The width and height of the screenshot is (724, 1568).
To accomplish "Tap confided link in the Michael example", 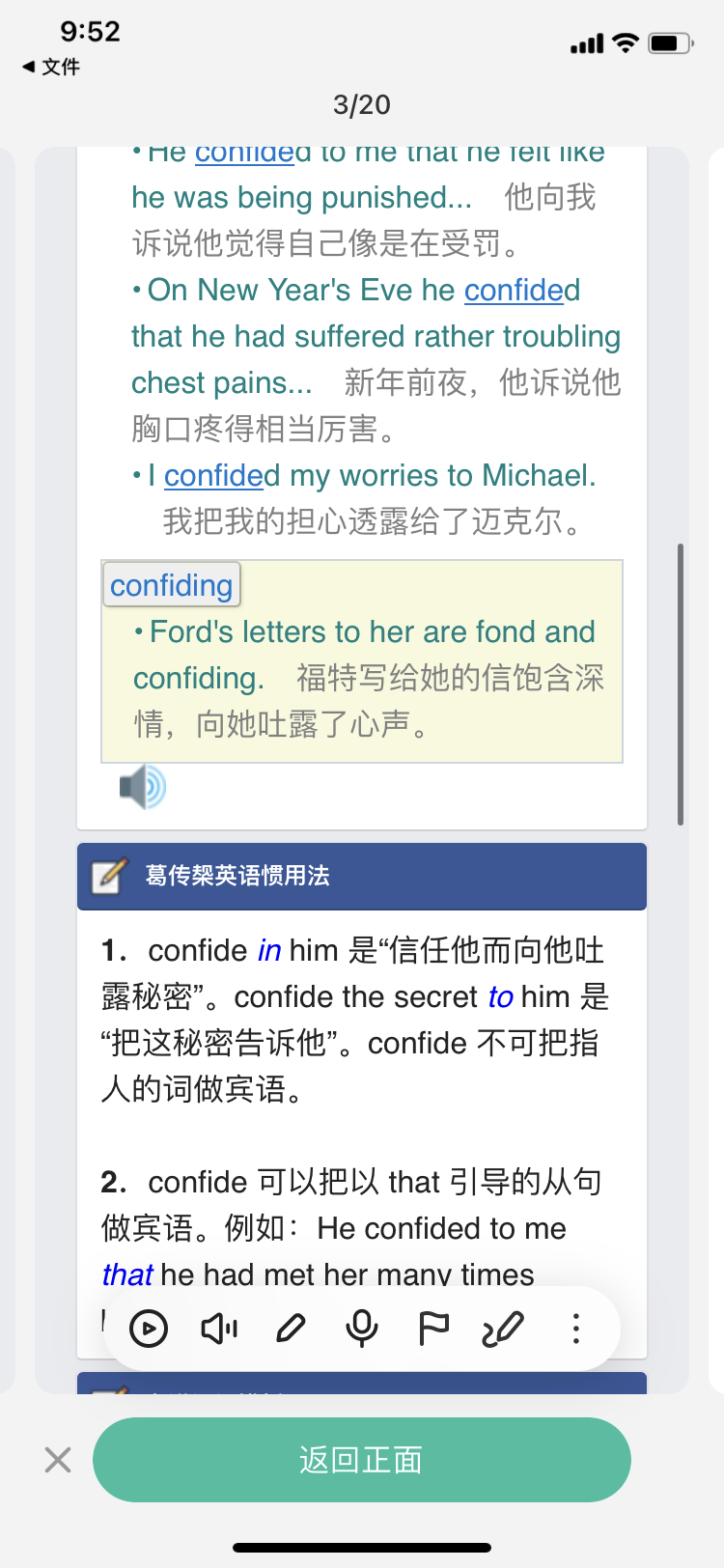I will click(222, 476).
